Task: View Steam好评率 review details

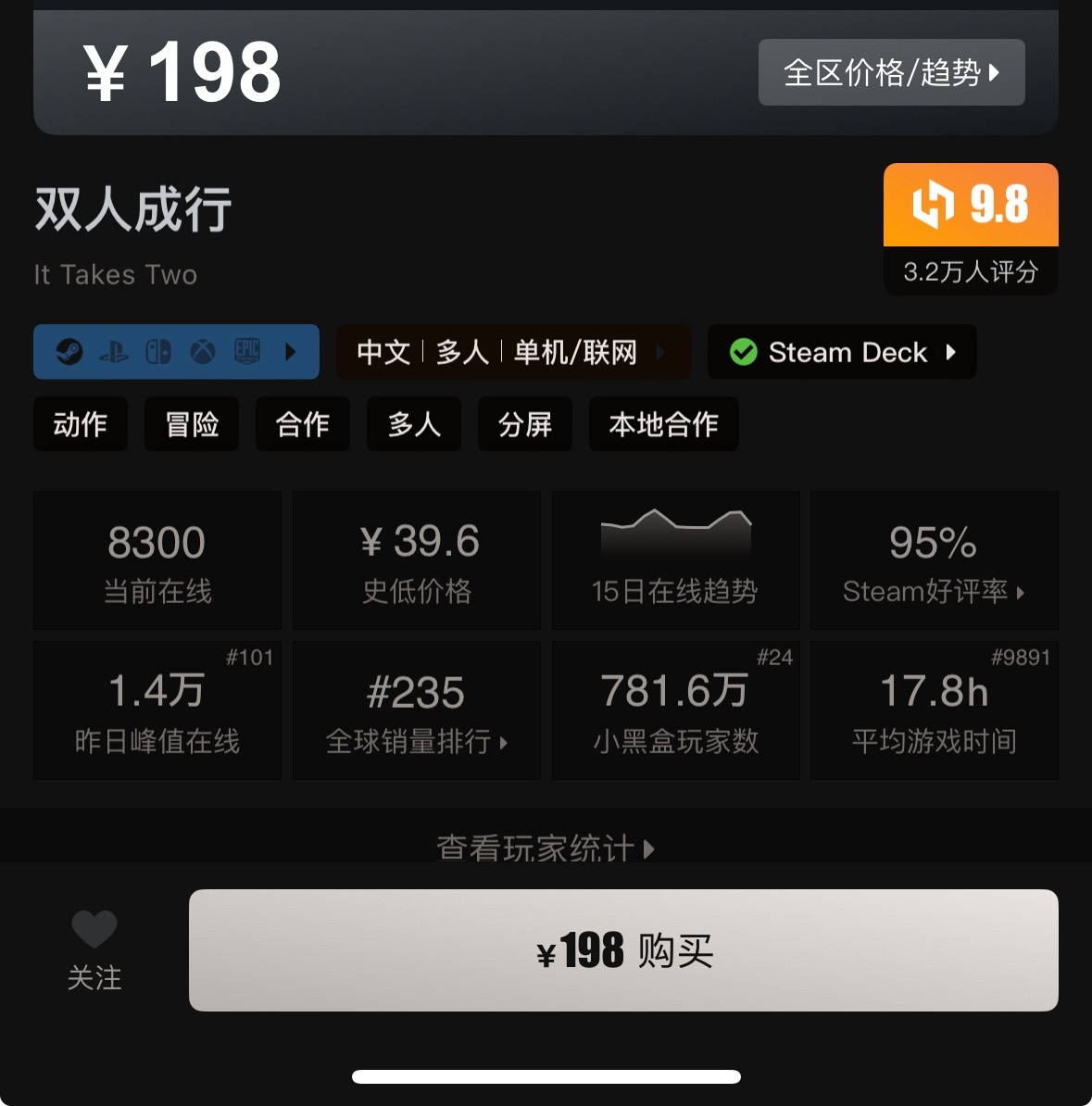Action: 934,560
